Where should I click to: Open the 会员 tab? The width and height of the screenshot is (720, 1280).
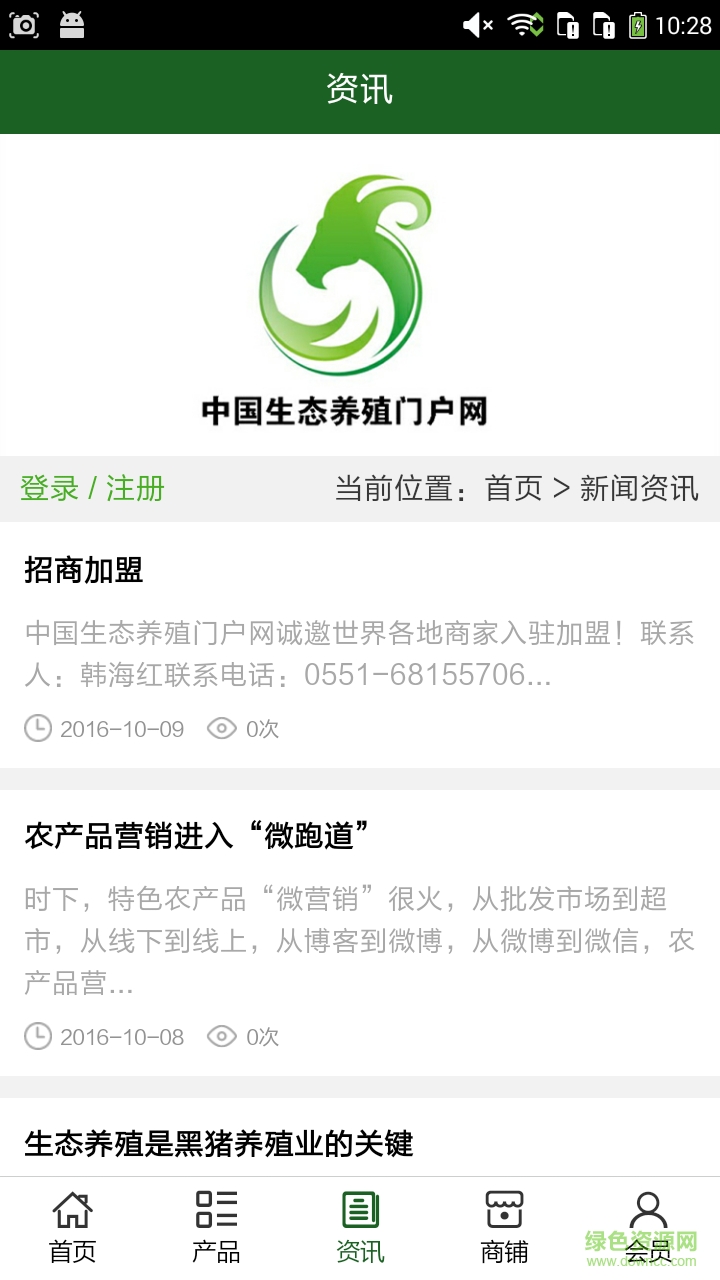click(648, 1227)
